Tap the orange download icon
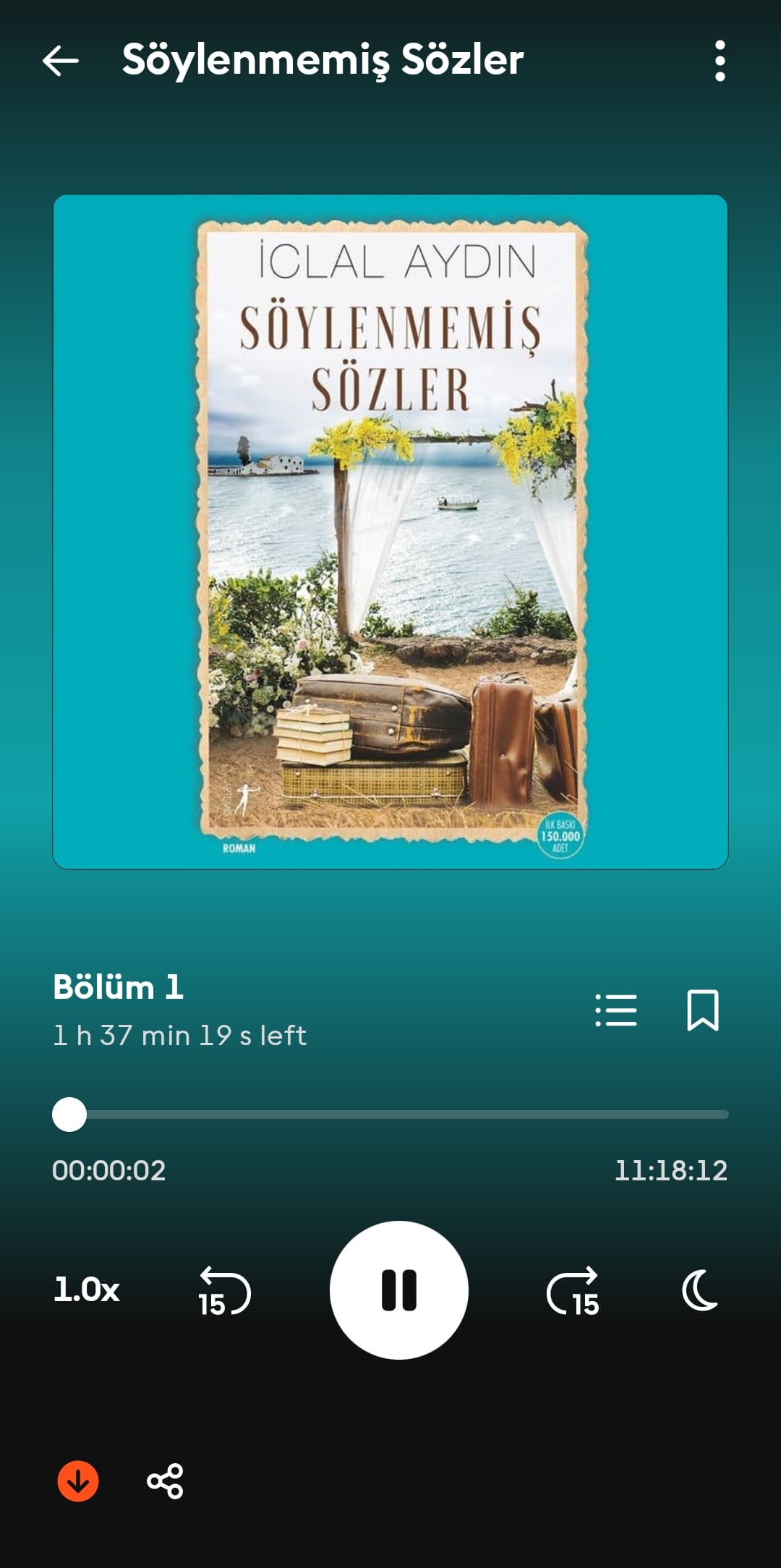Viewport: 781px width, 1568px height. [78, 1481]
